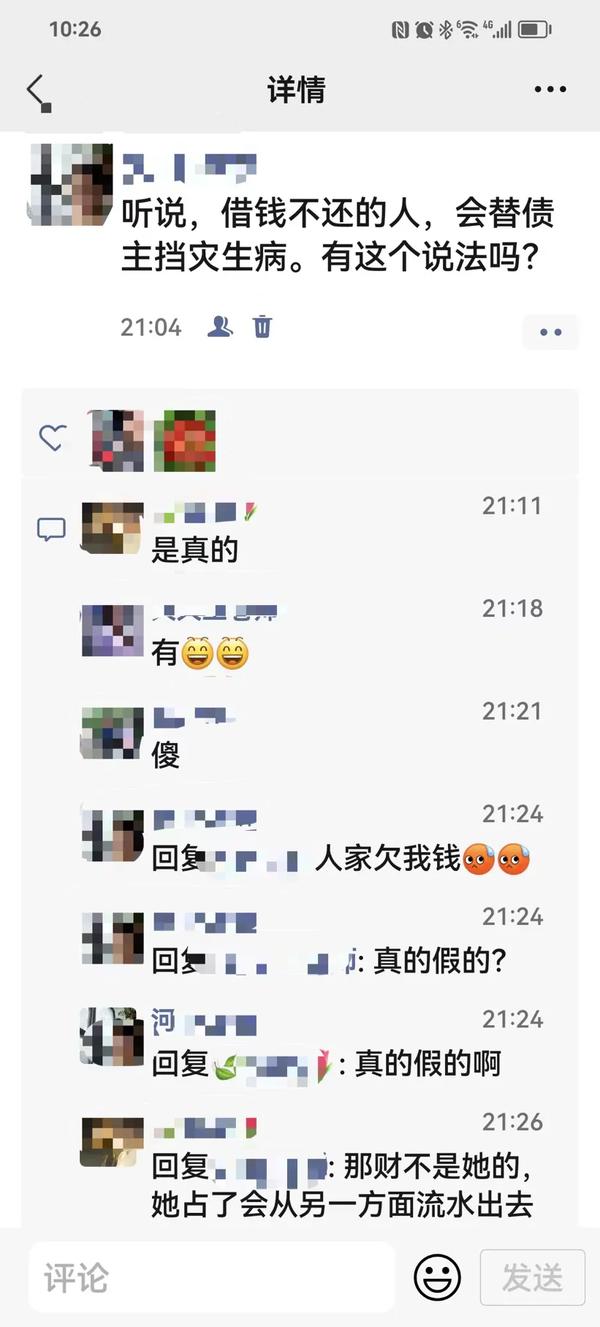Reply to the comment 是真的
The width and height of the screenshot is (600, 1327).
click(x=195, y=550)
